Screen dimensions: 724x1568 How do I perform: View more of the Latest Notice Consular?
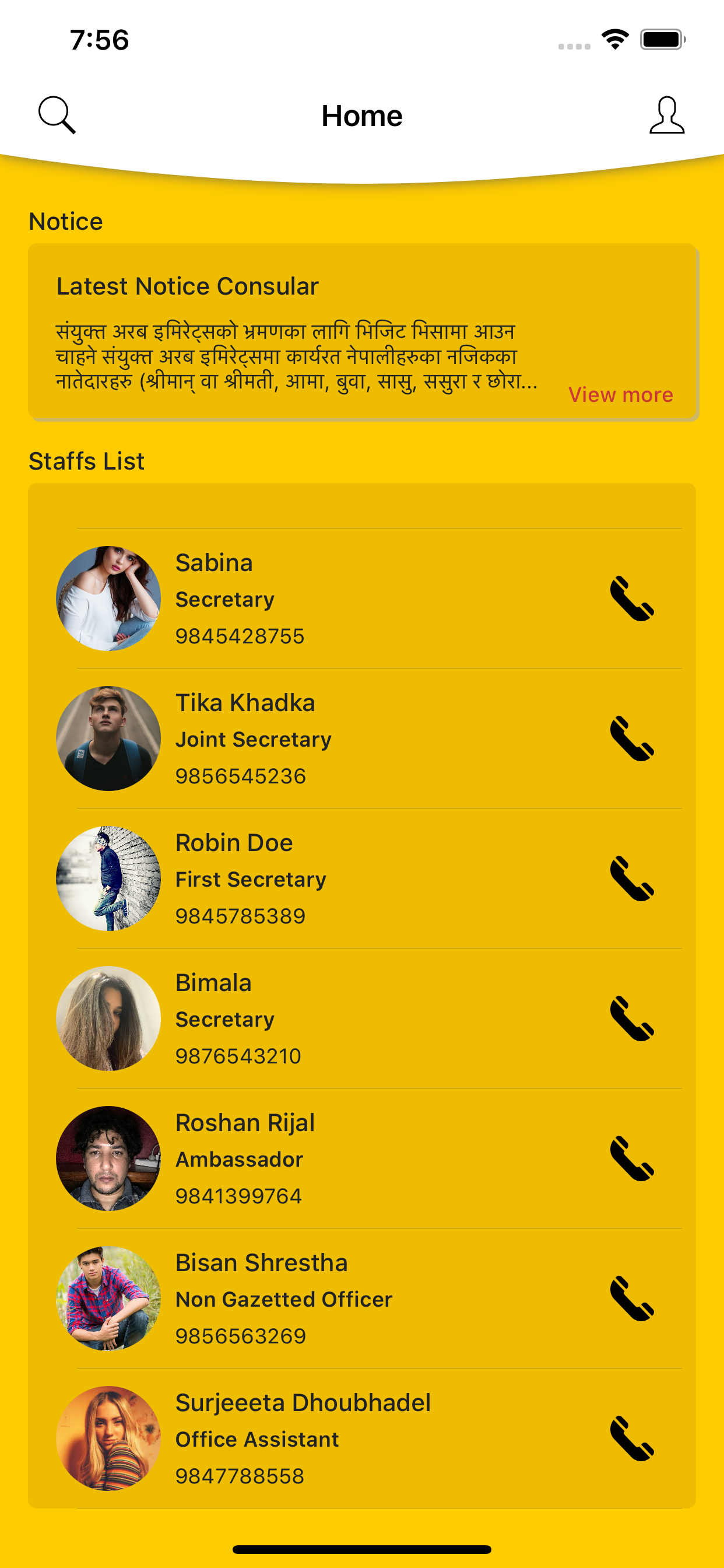tap(620, 394)
